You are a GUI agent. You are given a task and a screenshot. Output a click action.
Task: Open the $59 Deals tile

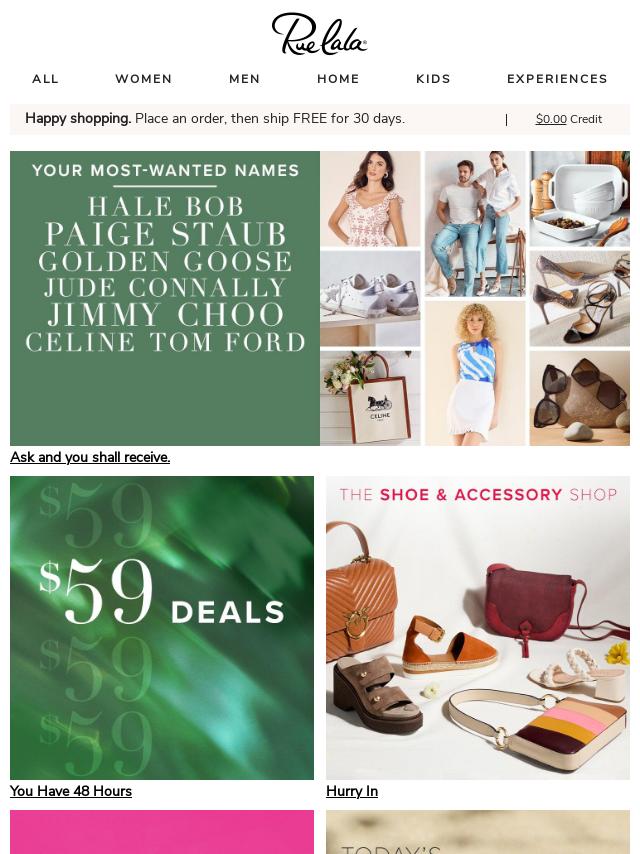[162, 628]
